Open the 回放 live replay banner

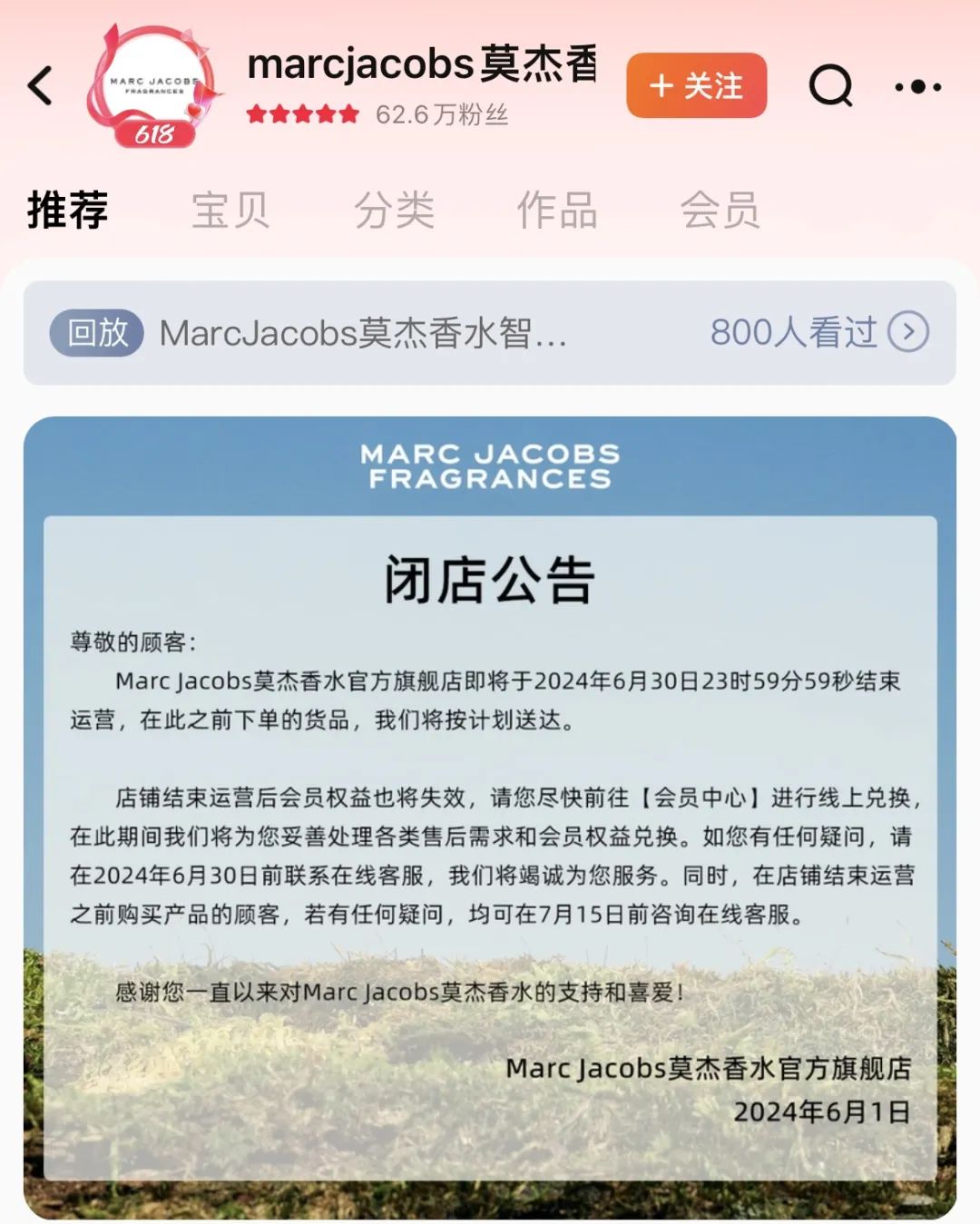click(489, 333)
